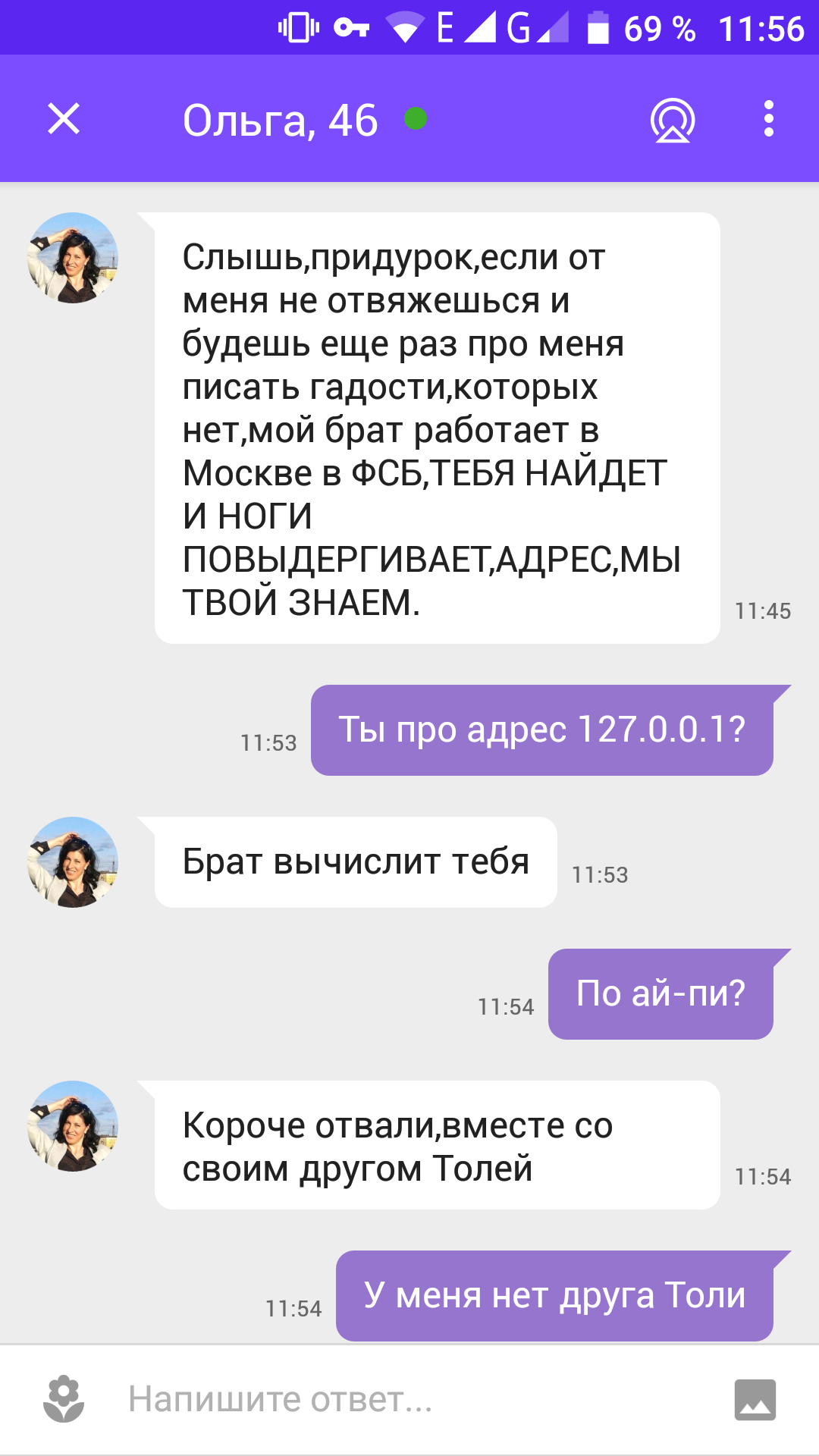Select 'Брат вычислит тебя' message bubble
This screenshot has height=1456, width=819.
356,861
